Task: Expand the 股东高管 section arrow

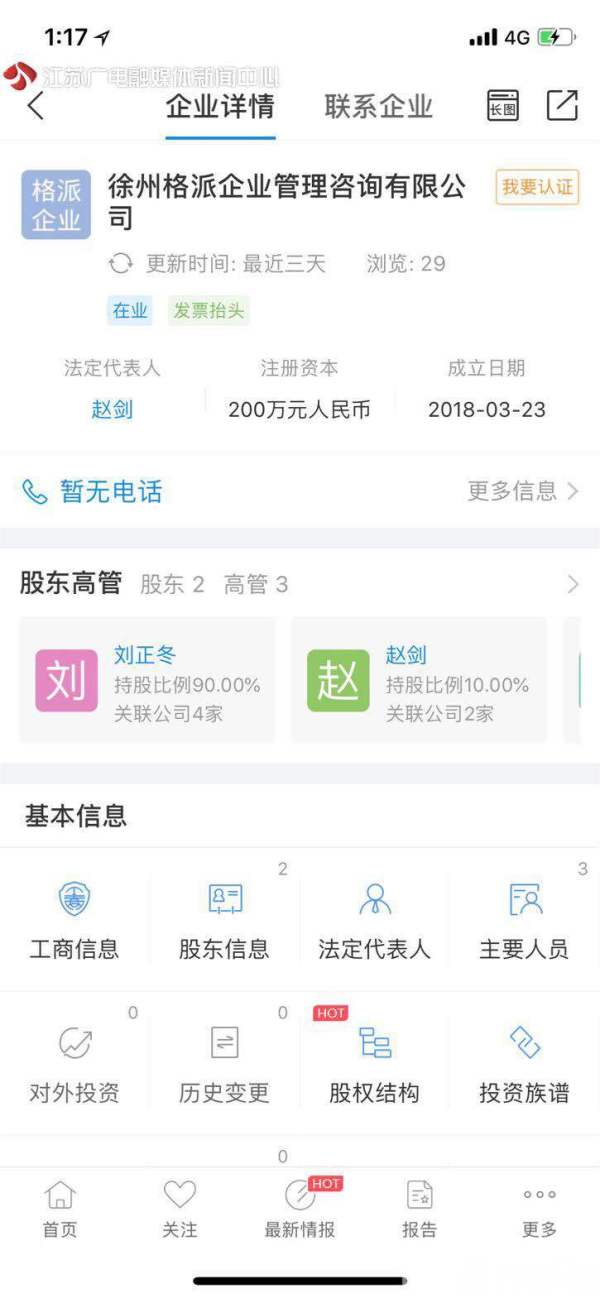Action: tap(572, 585)
